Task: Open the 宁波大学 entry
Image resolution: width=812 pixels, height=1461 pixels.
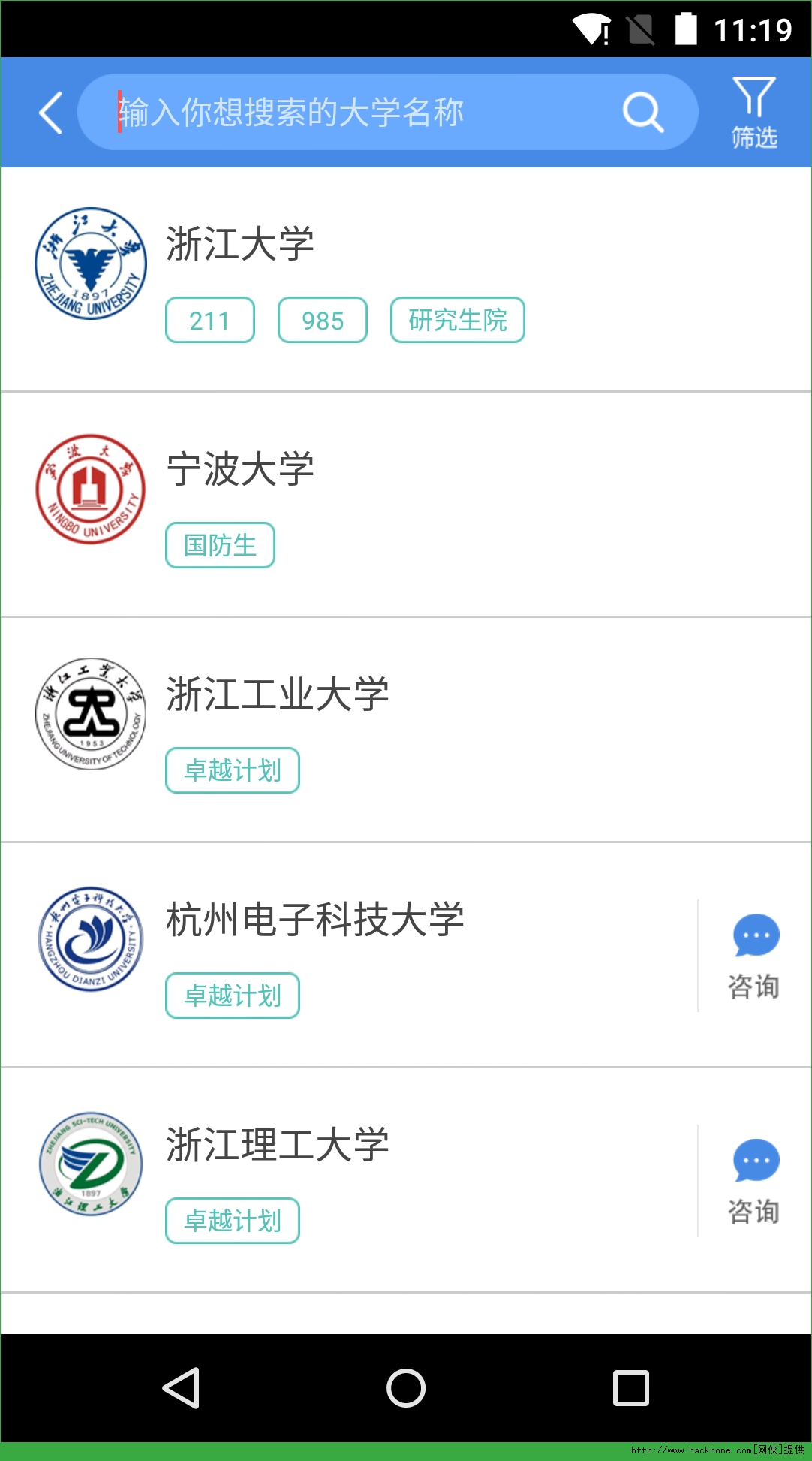Action: tap(240, 470)
